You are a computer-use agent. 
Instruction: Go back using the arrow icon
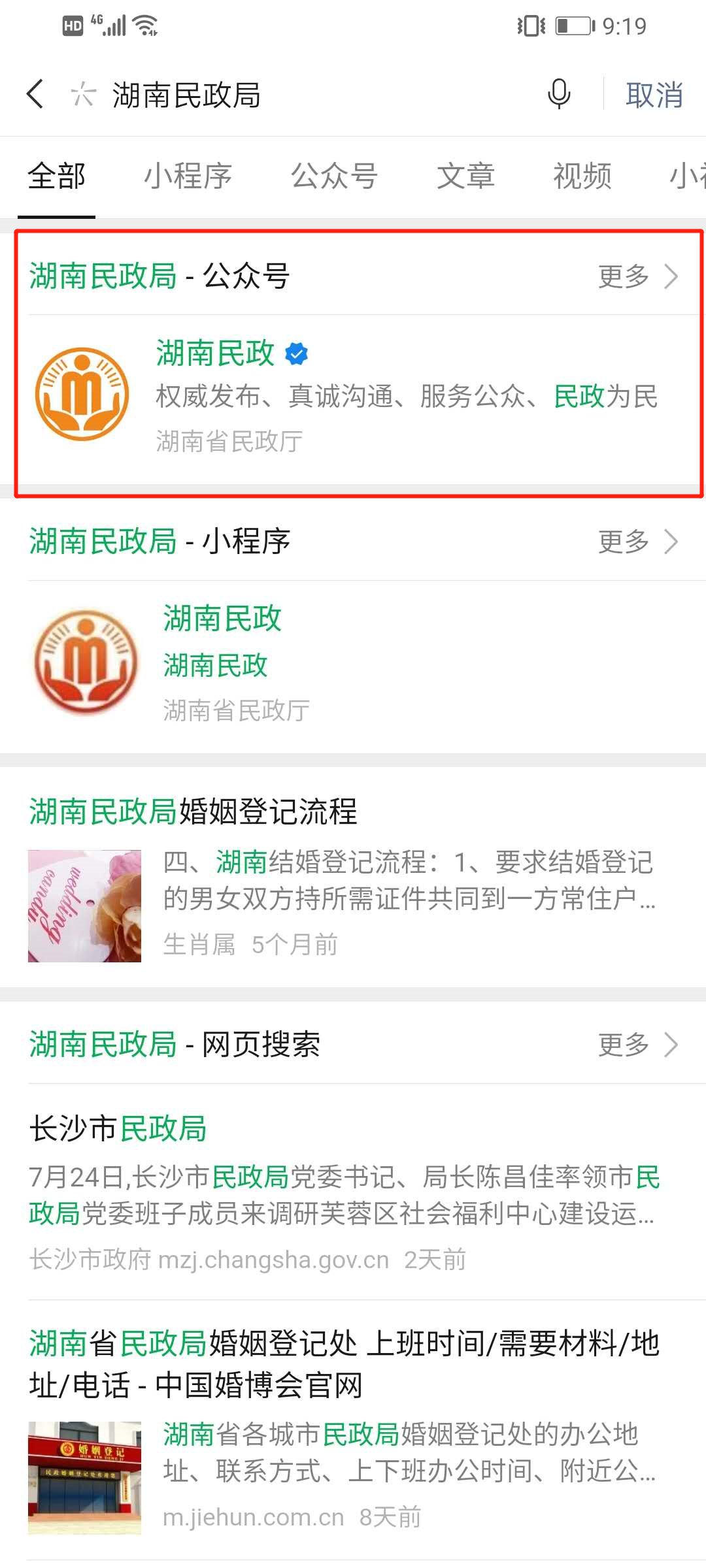click(x=36, y=94)
